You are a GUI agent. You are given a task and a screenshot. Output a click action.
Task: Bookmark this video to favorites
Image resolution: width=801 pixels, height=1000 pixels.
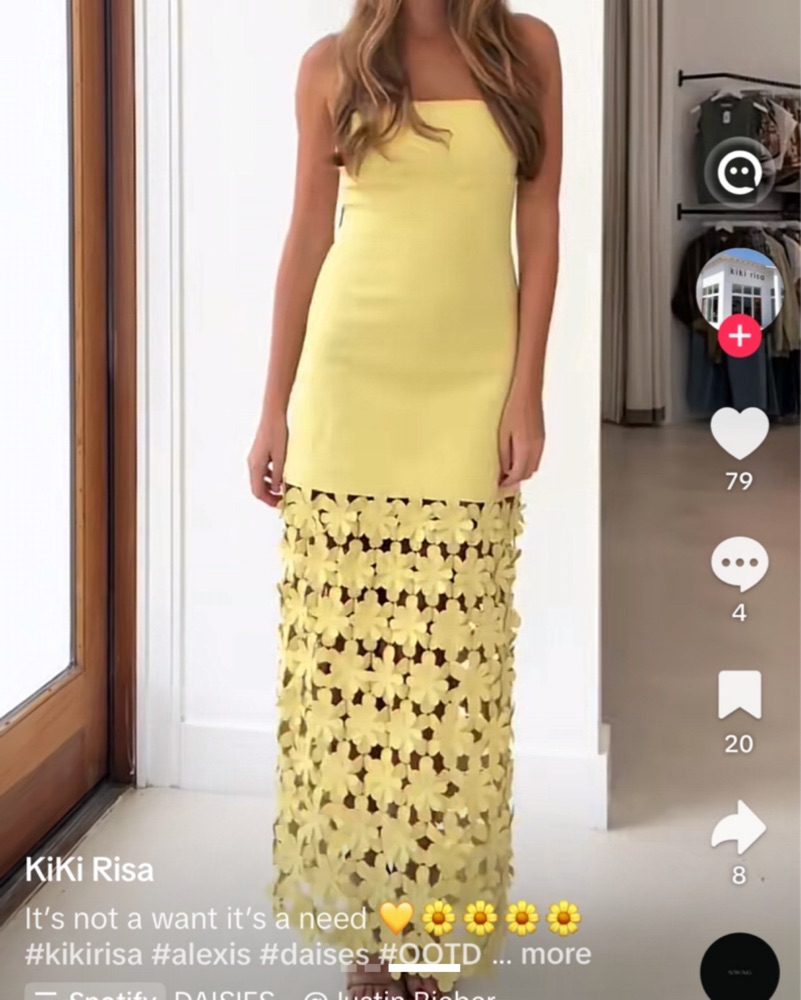(739, 695)
